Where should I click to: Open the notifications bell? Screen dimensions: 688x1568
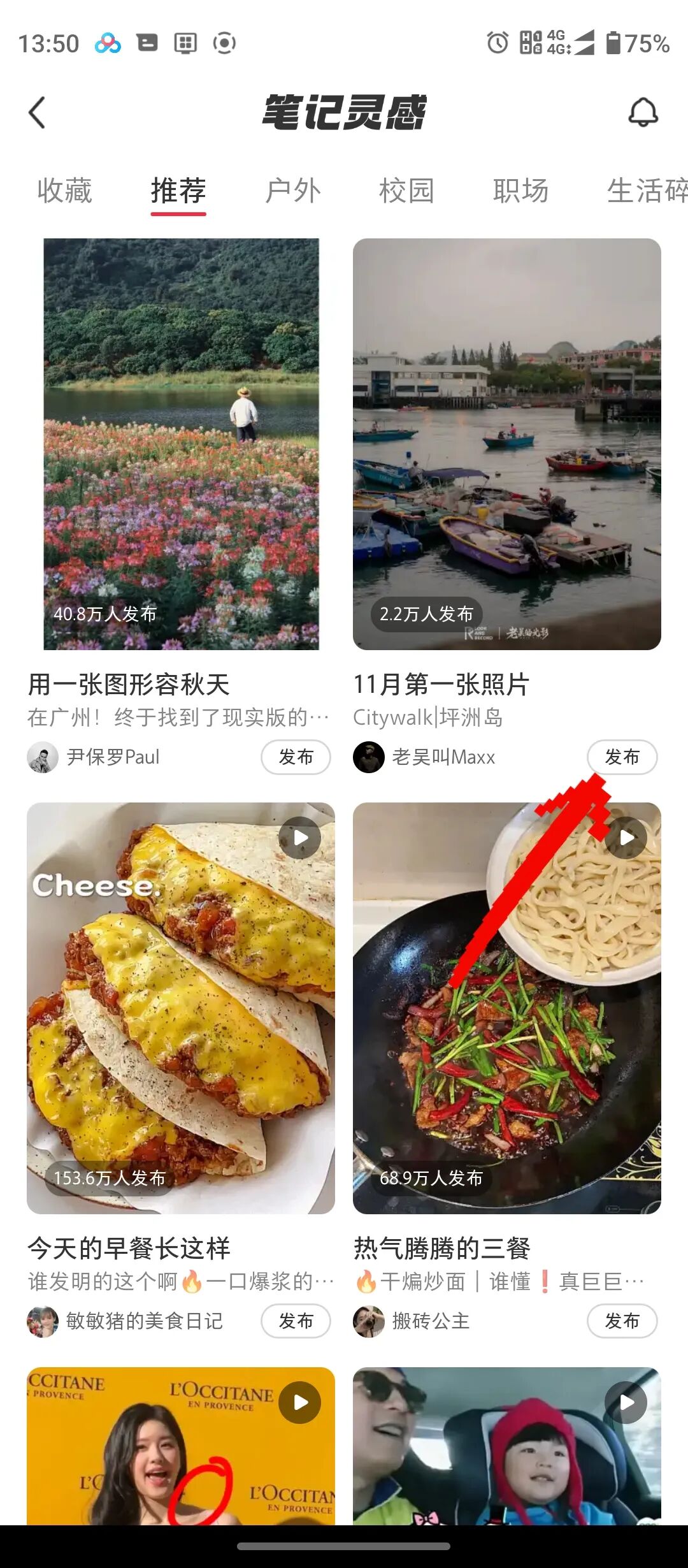[643, 113]
